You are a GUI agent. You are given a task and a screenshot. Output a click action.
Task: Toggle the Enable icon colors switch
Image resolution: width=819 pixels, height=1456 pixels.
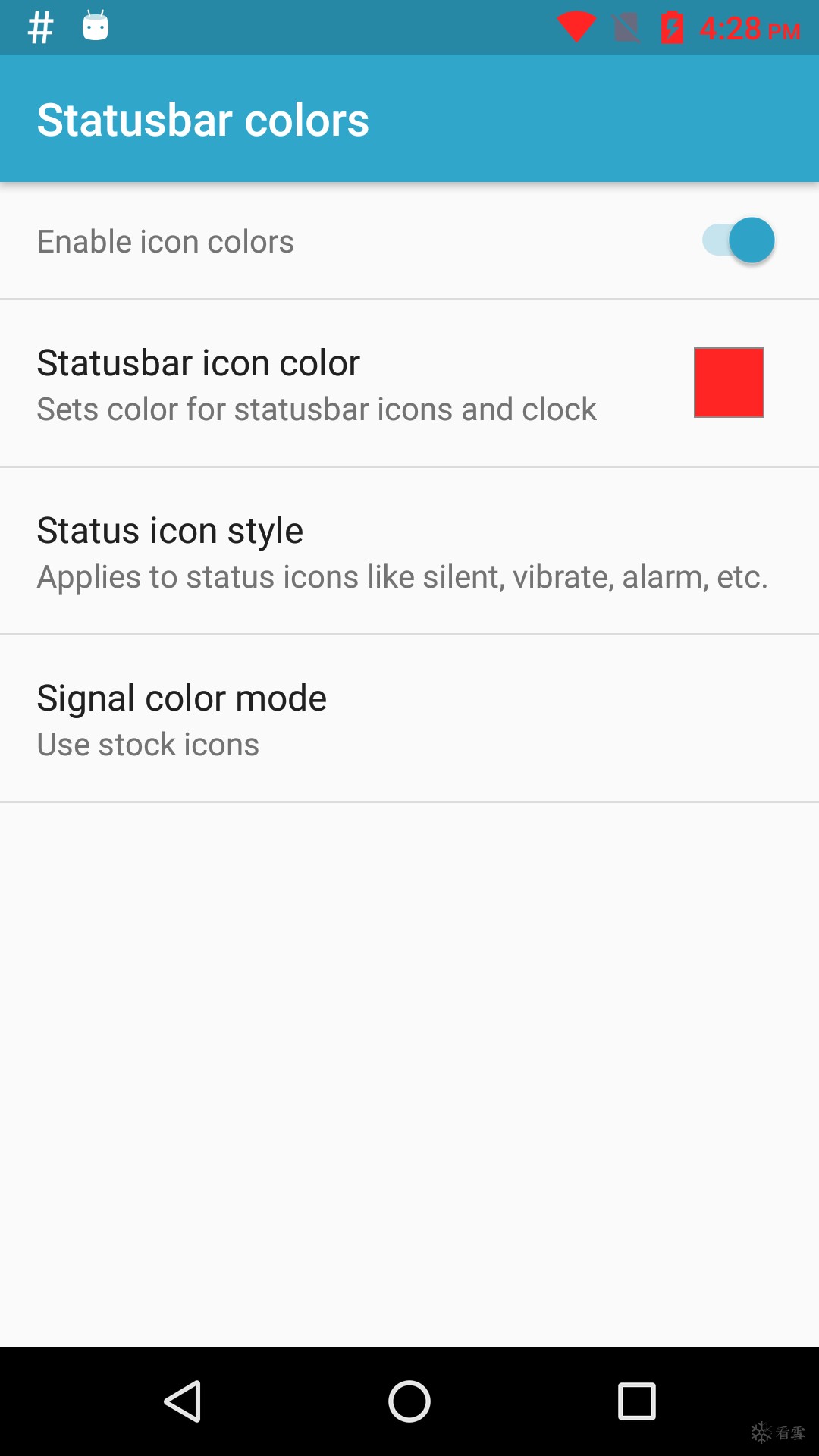(738, 240)
